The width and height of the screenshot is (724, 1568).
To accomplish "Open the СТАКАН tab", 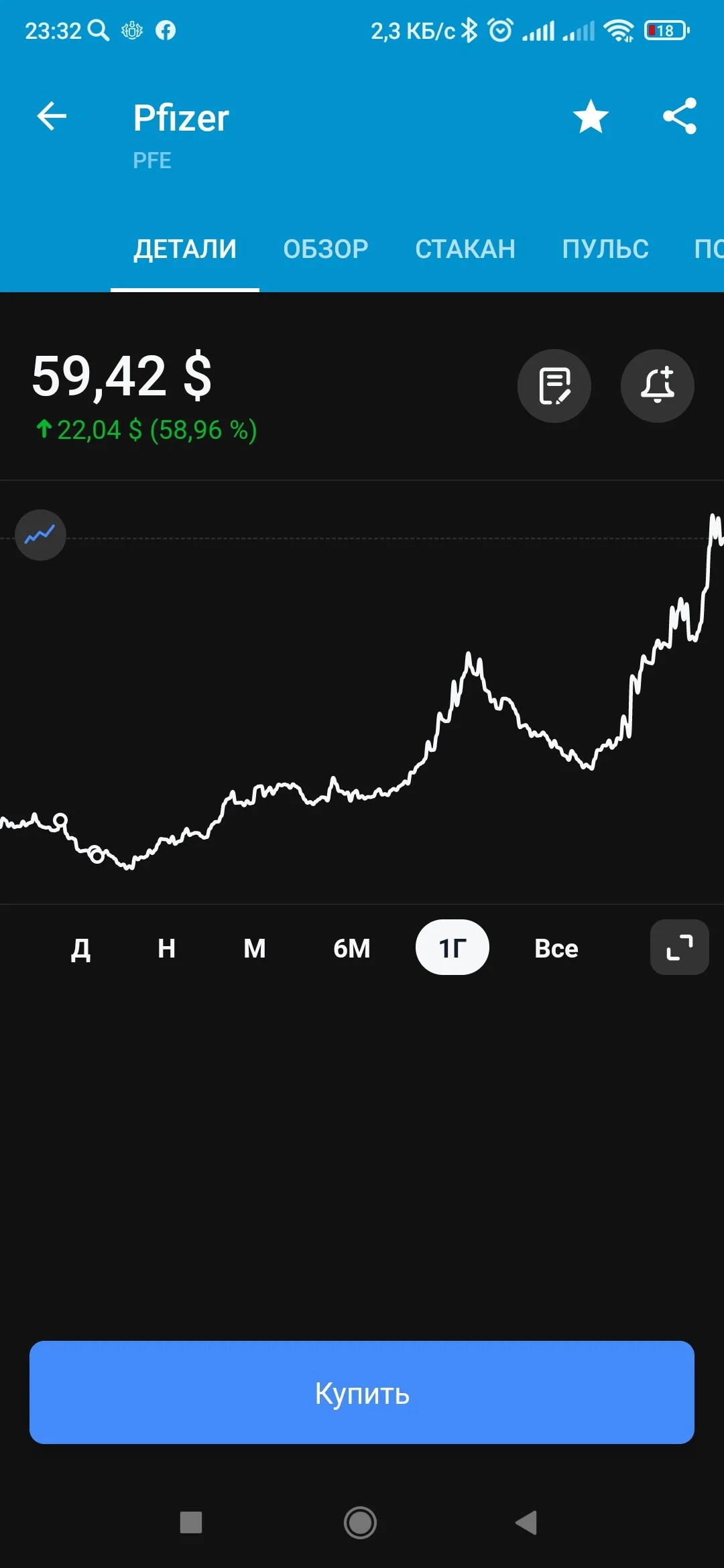I will pos(465,249).
